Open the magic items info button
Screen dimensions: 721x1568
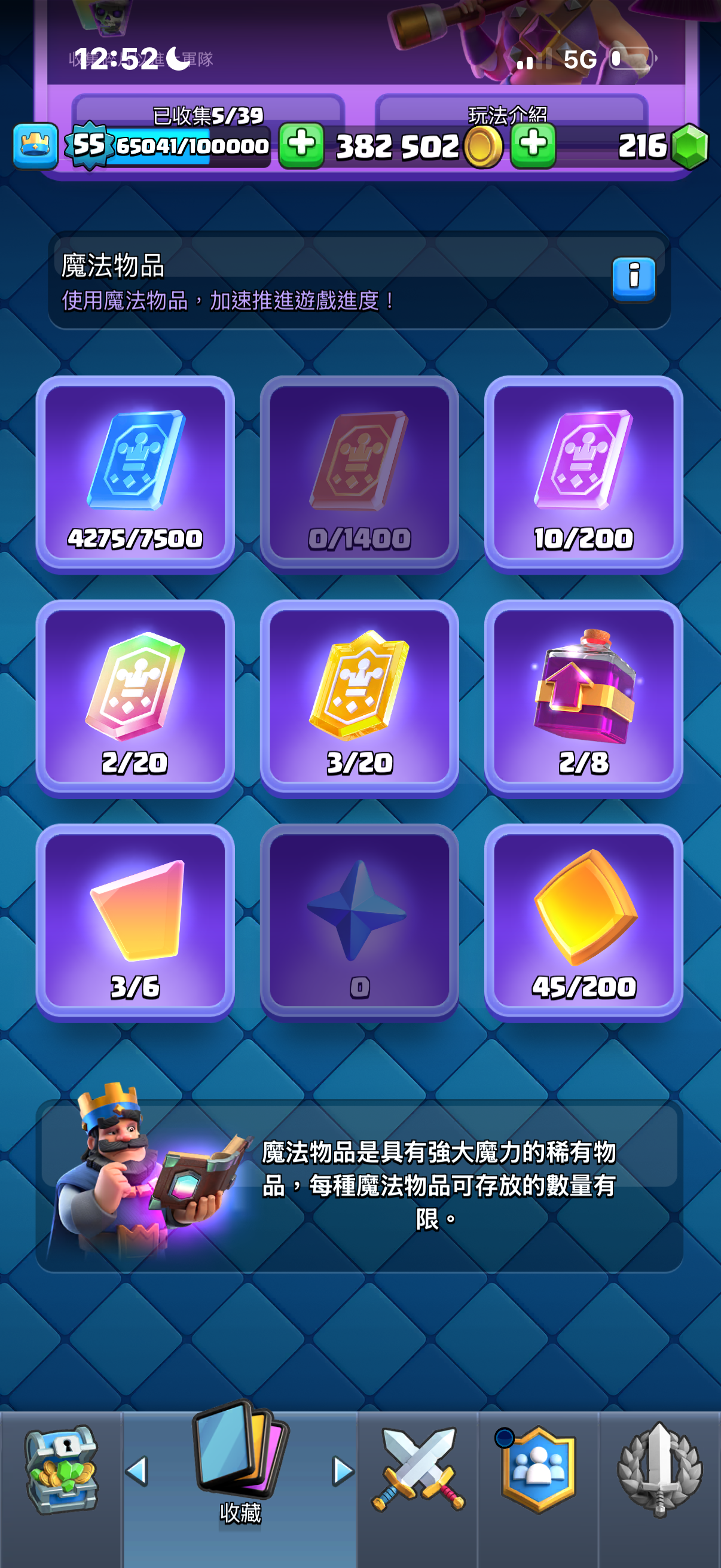click(633, 279)
